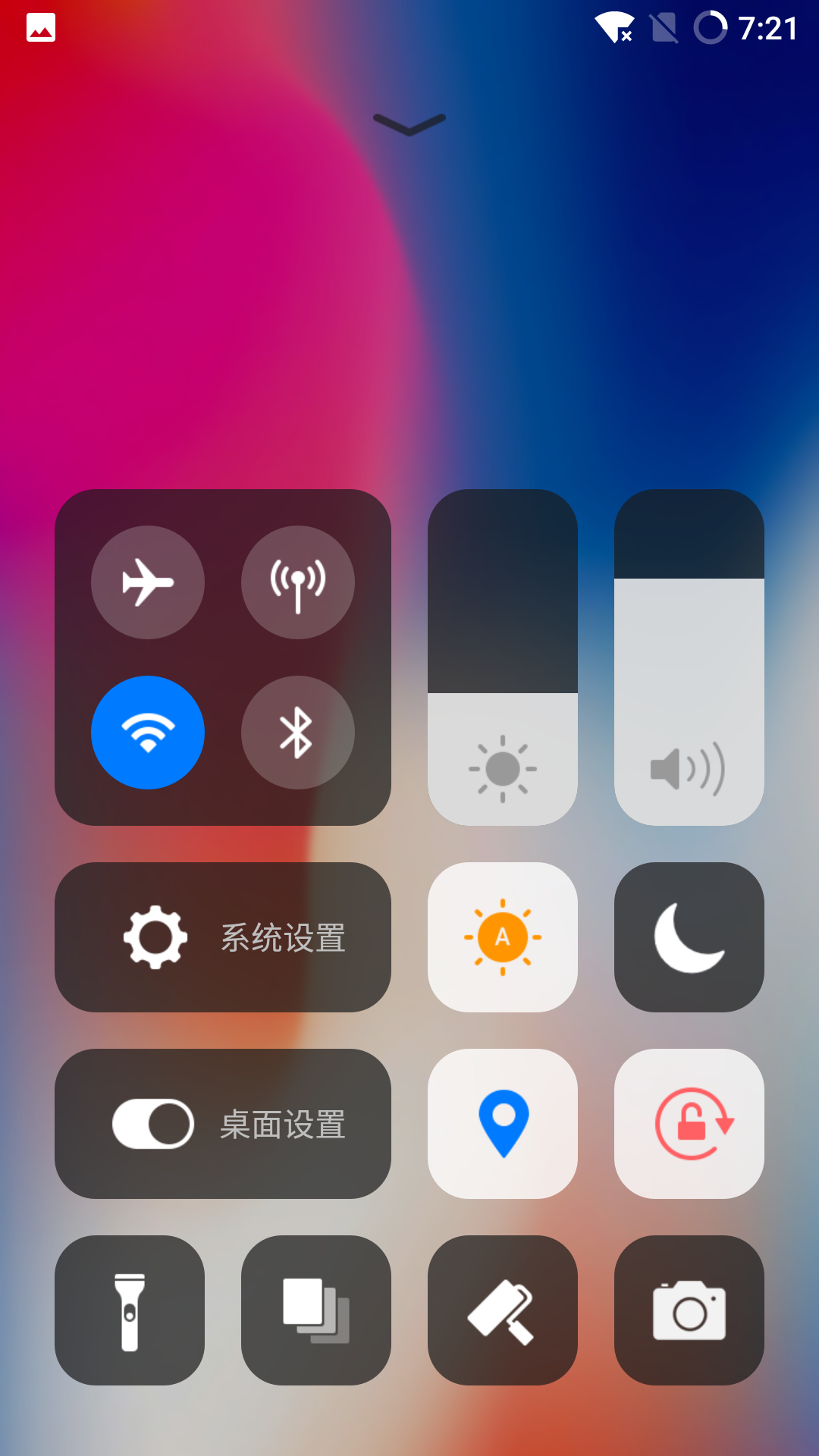The image size is (819, 1456).
Task: Tap the brightness slider
Action: pyautogui.click(x=503, y=657)
